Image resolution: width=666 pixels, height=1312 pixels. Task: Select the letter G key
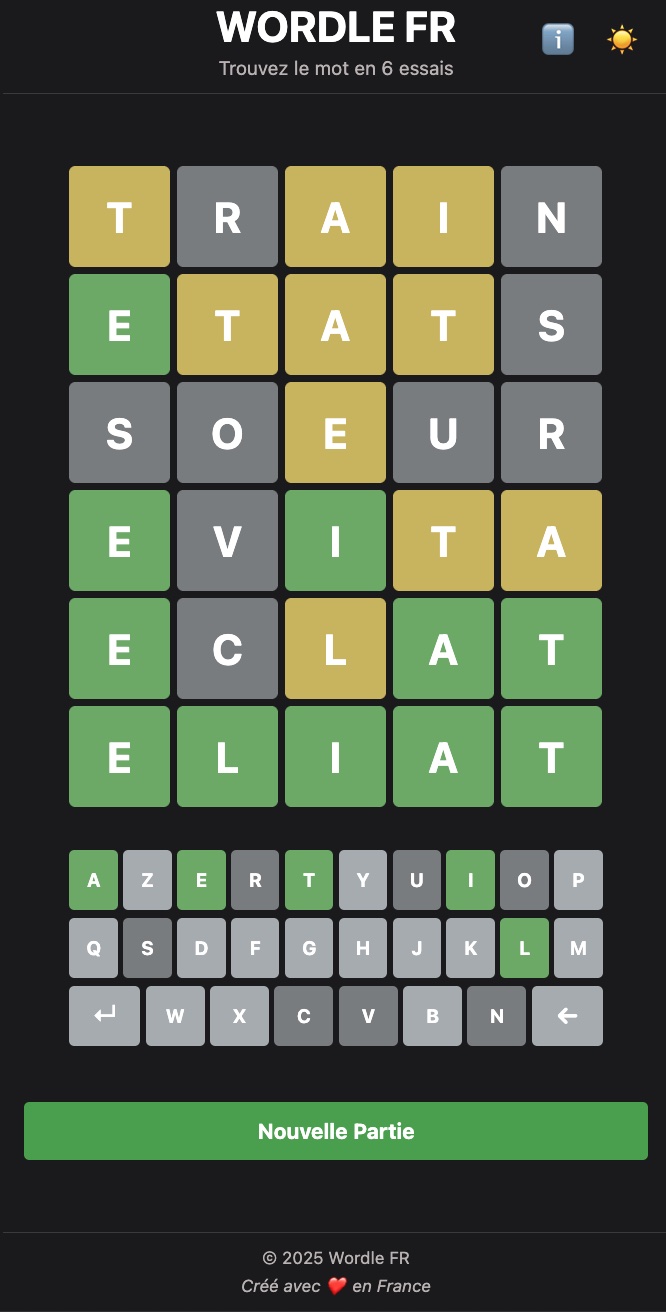click(309, 948)
